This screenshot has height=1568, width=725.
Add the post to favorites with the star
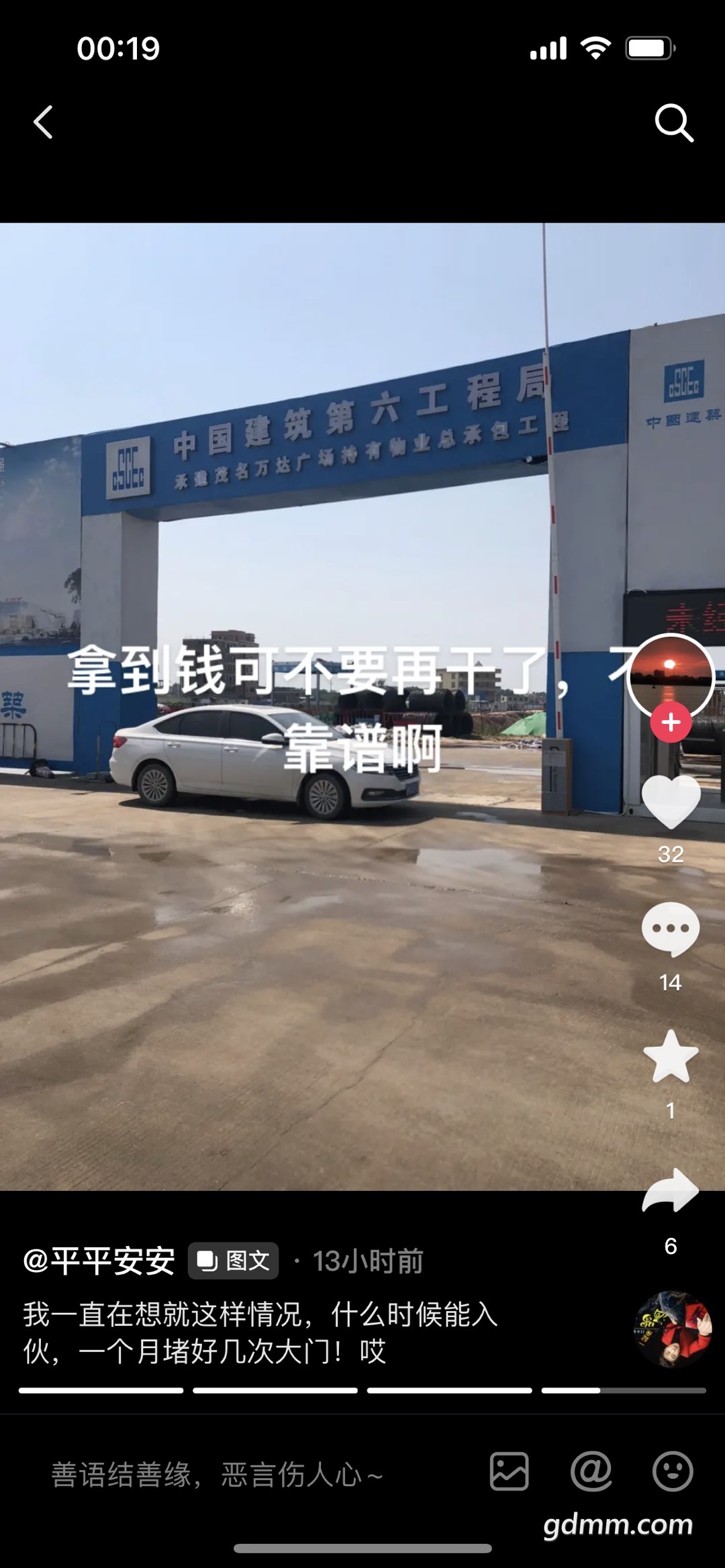coord(671,1057)
